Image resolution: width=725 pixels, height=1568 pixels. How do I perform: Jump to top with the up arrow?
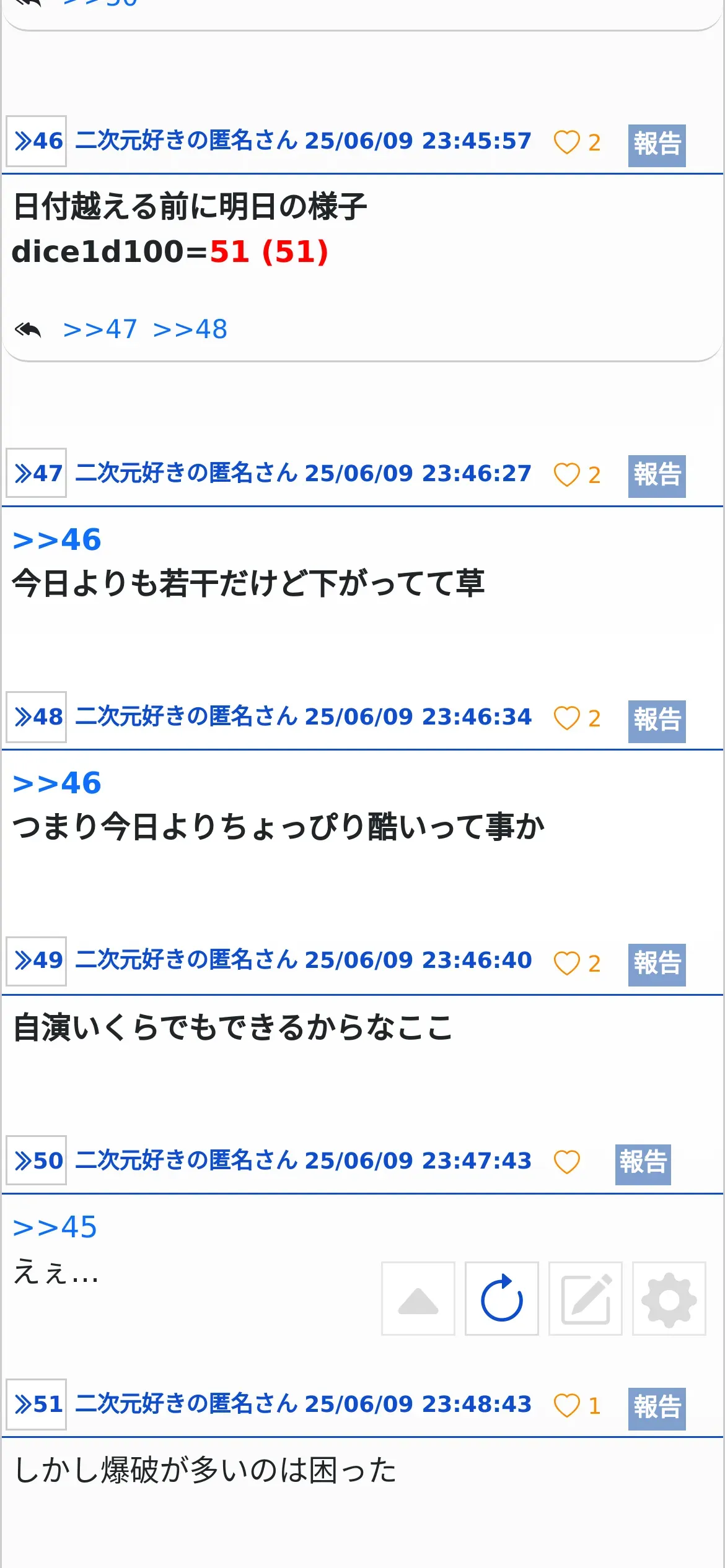click(418, 1299)
